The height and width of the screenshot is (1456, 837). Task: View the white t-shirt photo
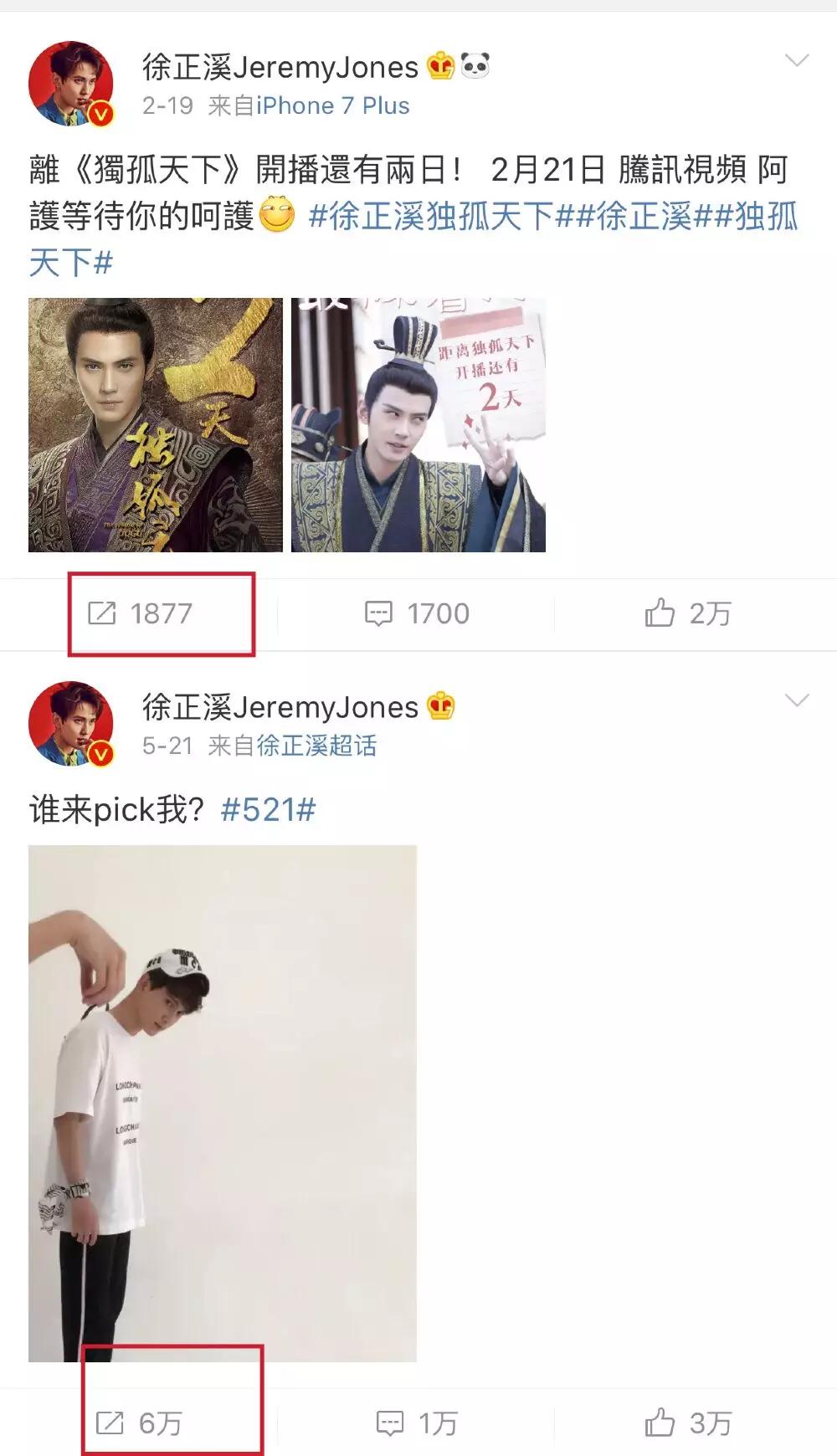pos(222,1103)
